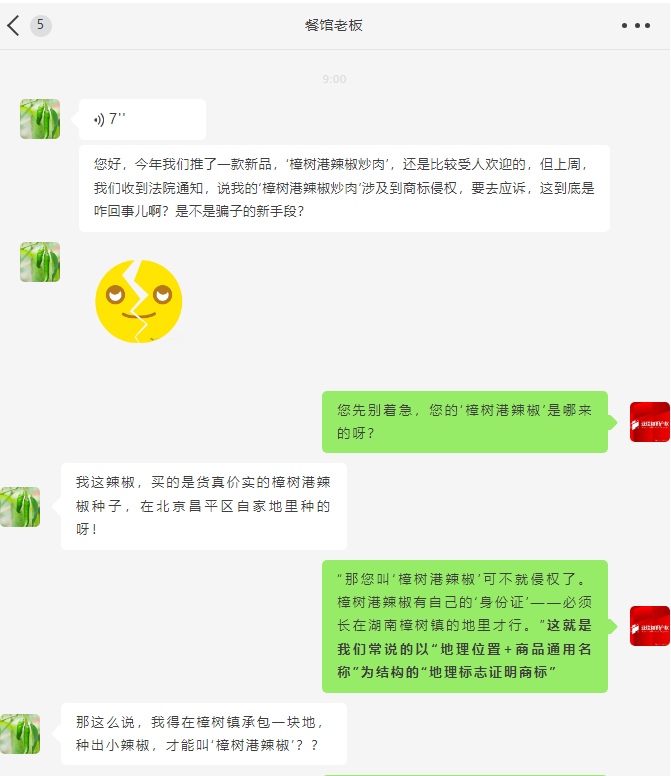671x776 pixels.
Task: Open the cracked yellow face sticker
Action: [138, 300]
